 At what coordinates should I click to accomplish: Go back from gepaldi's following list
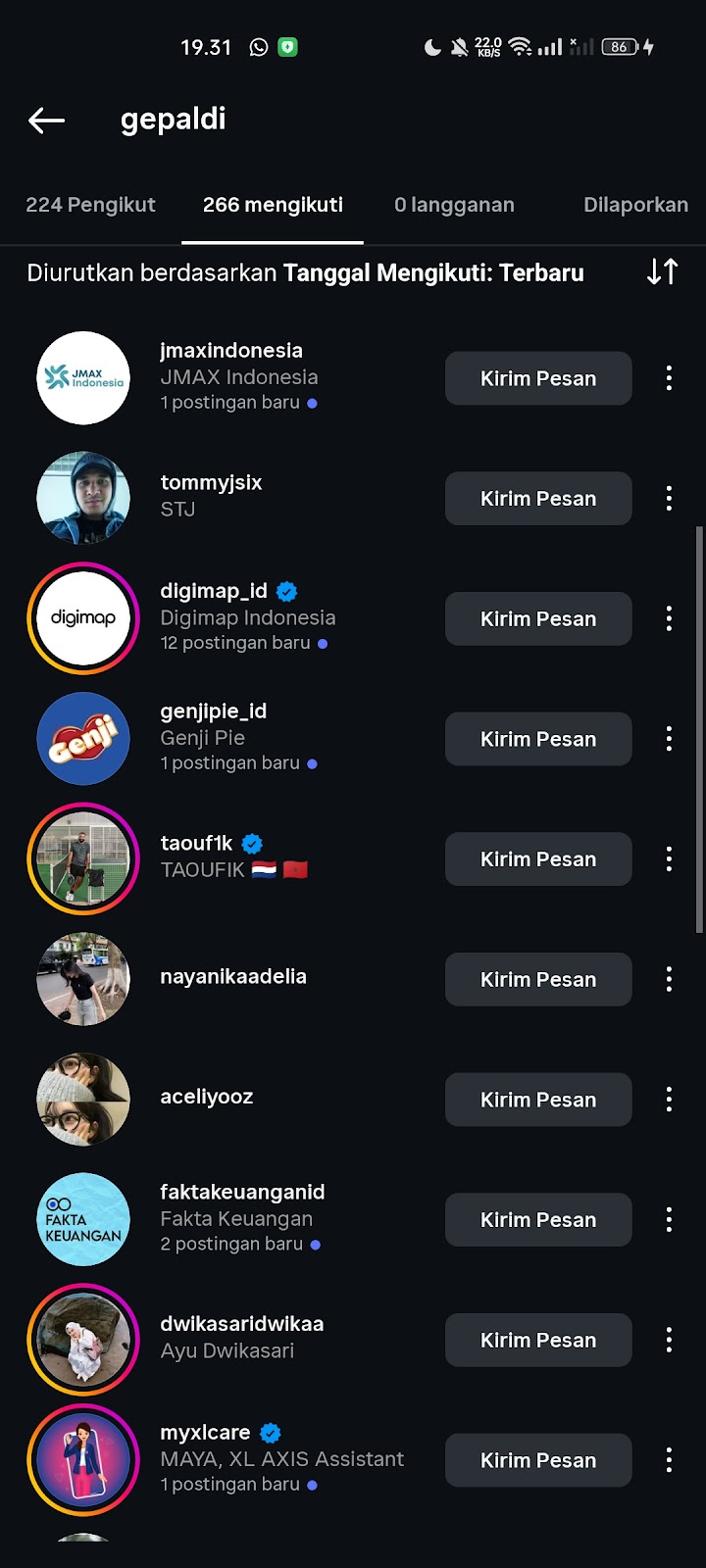point(46,121)
